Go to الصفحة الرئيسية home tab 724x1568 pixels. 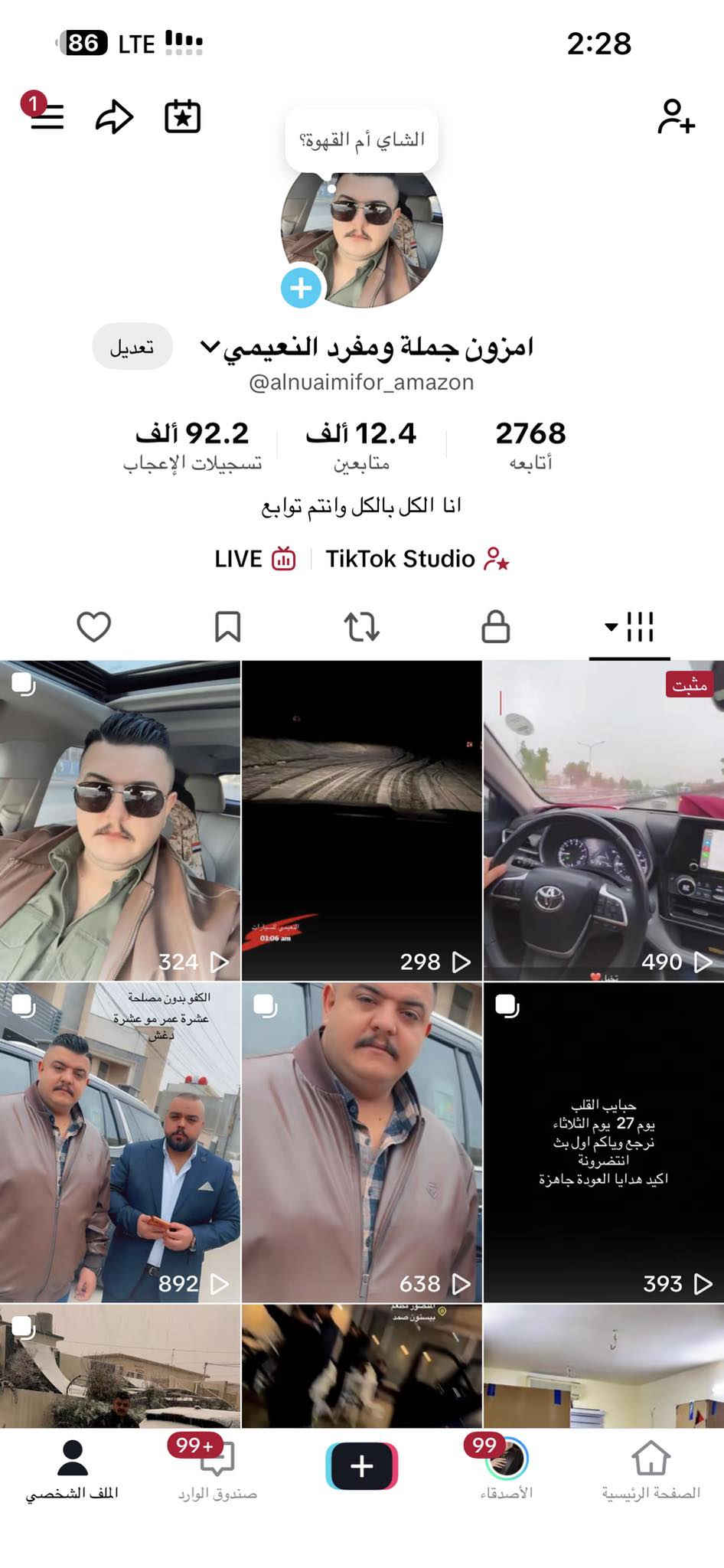tap(651, 1470)
